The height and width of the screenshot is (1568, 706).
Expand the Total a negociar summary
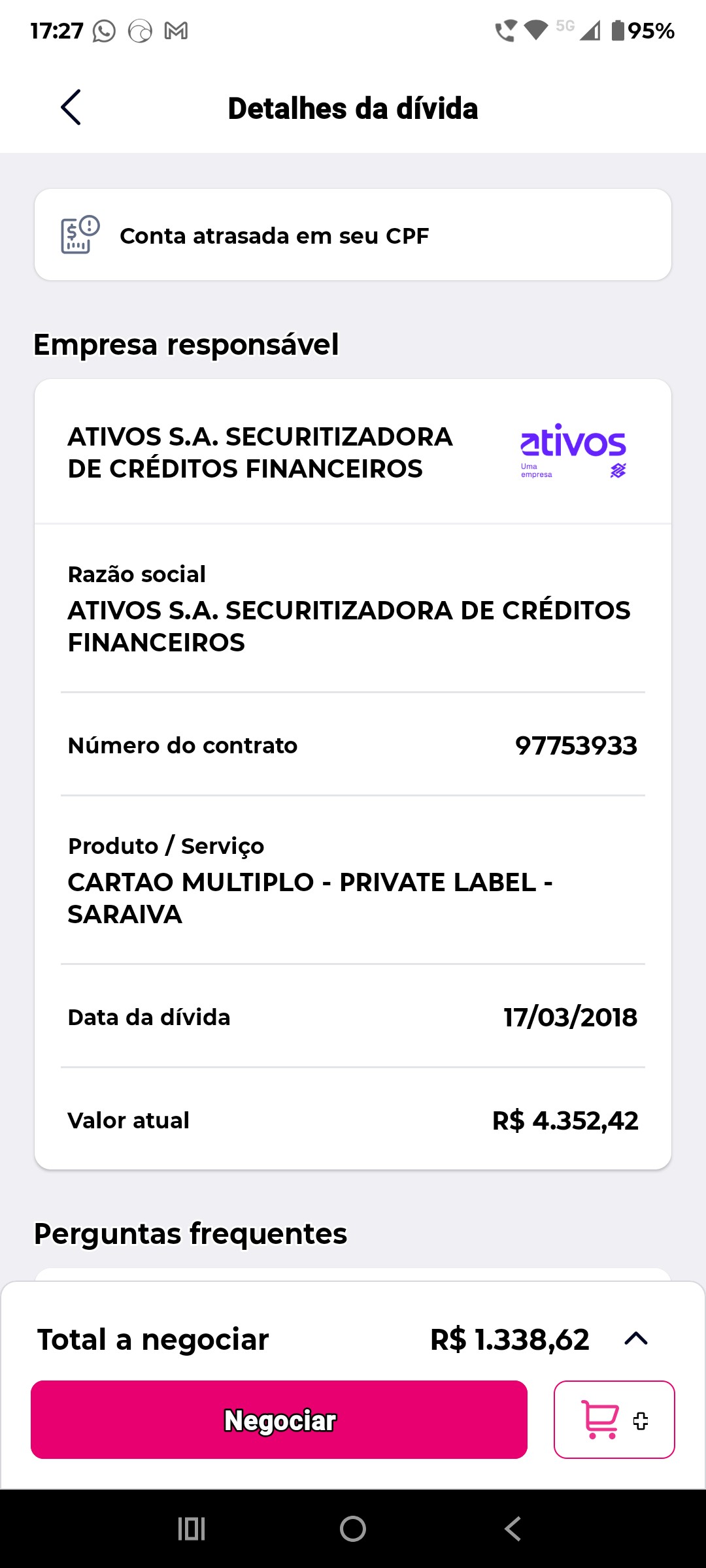pos(635,1339)
